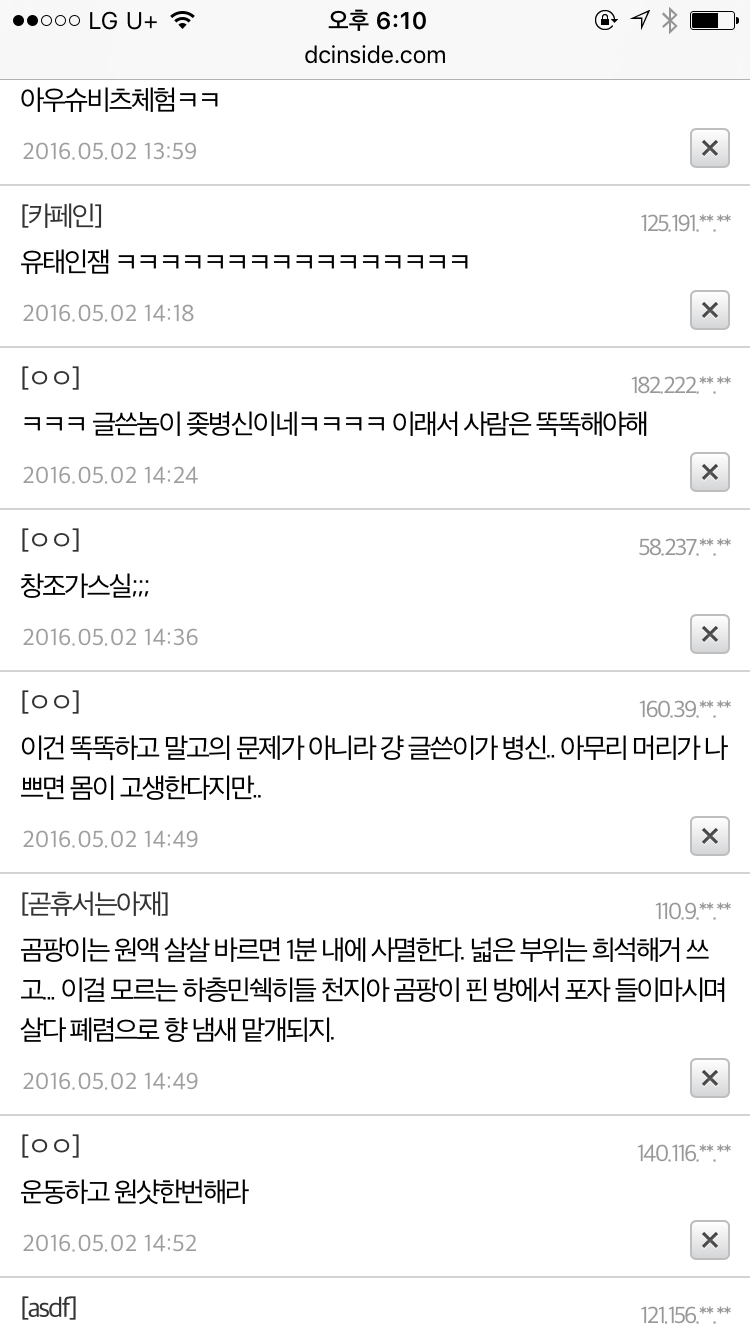Delete the 창조가스실 comment using X
The width and height of the screenshot is (750, 1334).
709,634
